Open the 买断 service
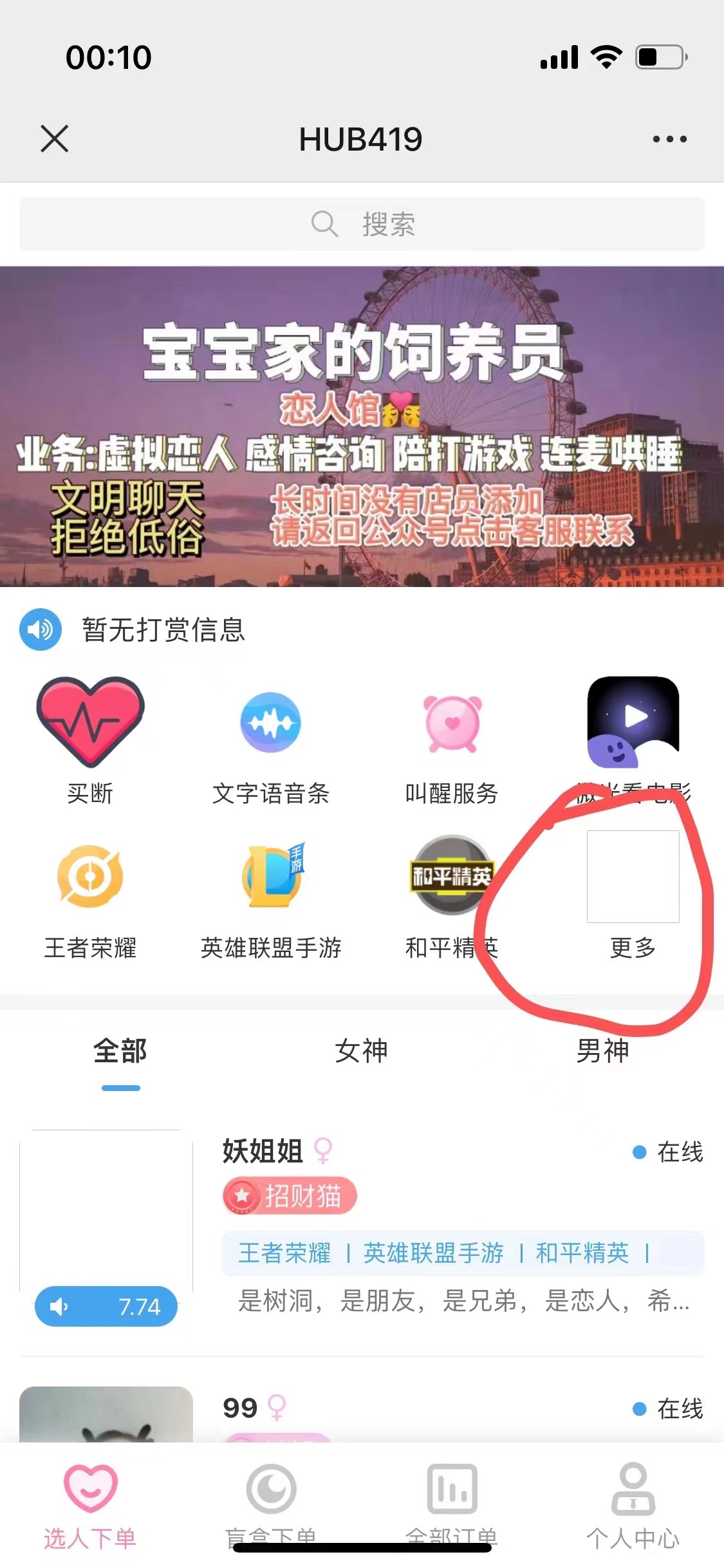Image resolution: width=724 pixels, height=1568 pixels. tap(90, 739)
